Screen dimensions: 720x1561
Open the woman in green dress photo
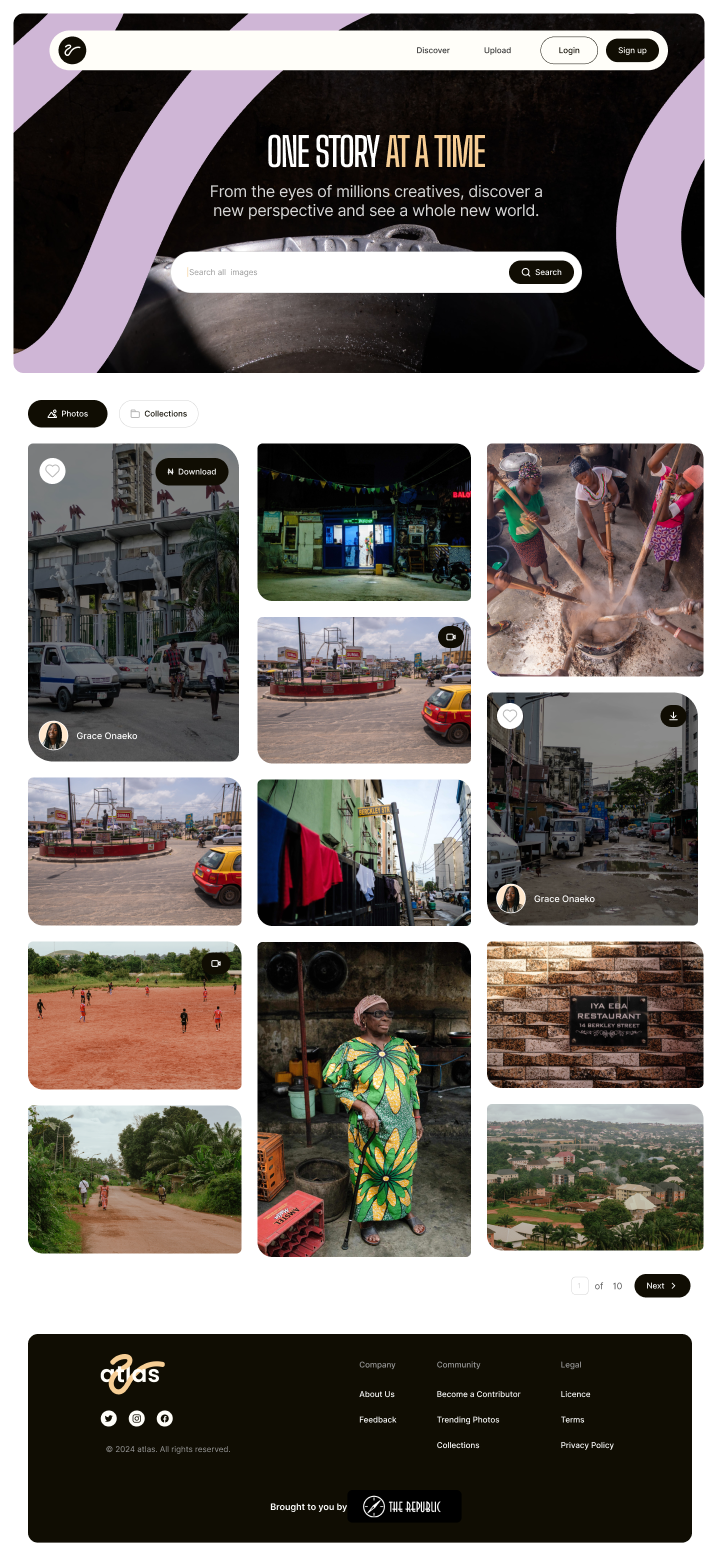[364, 1100]
